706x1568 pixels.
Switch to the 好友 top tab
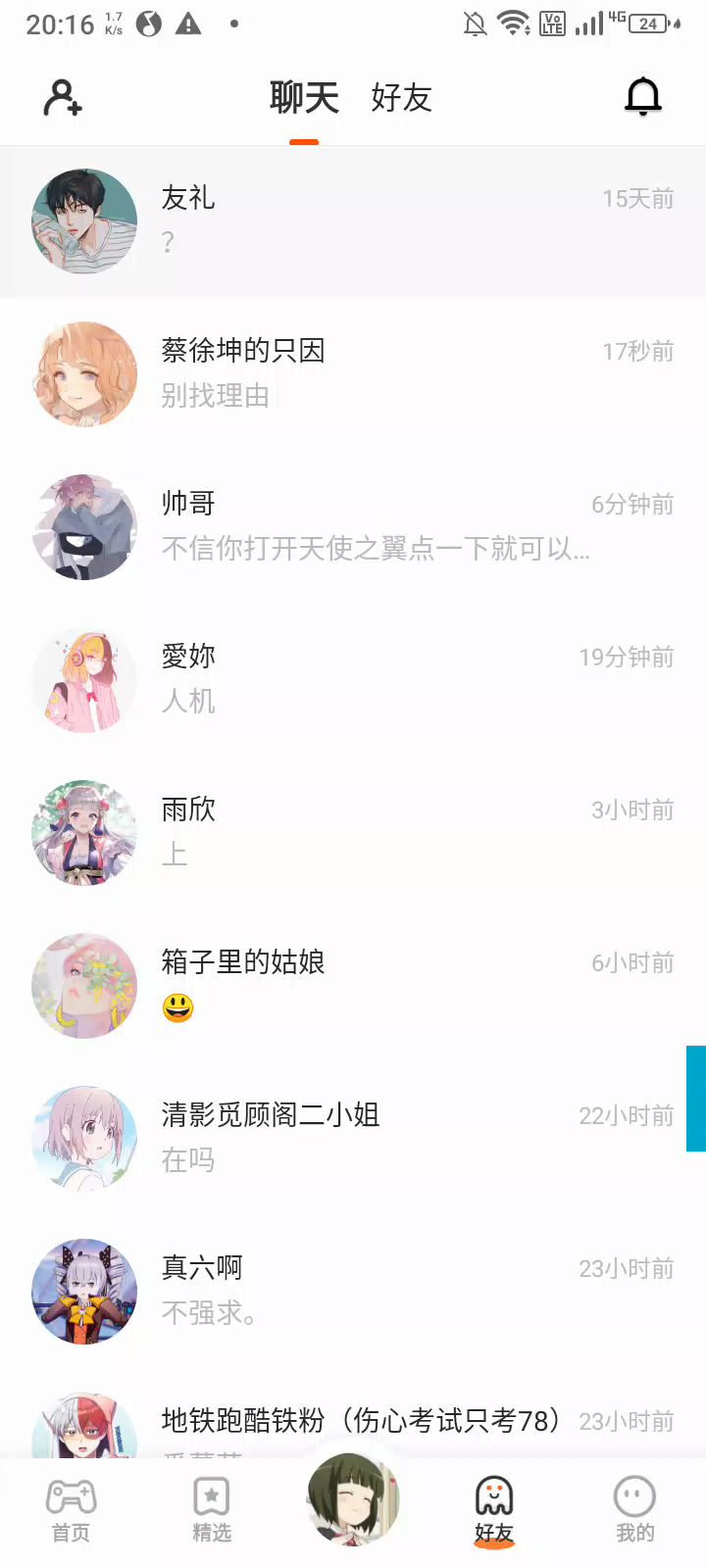tap(401, 98)
